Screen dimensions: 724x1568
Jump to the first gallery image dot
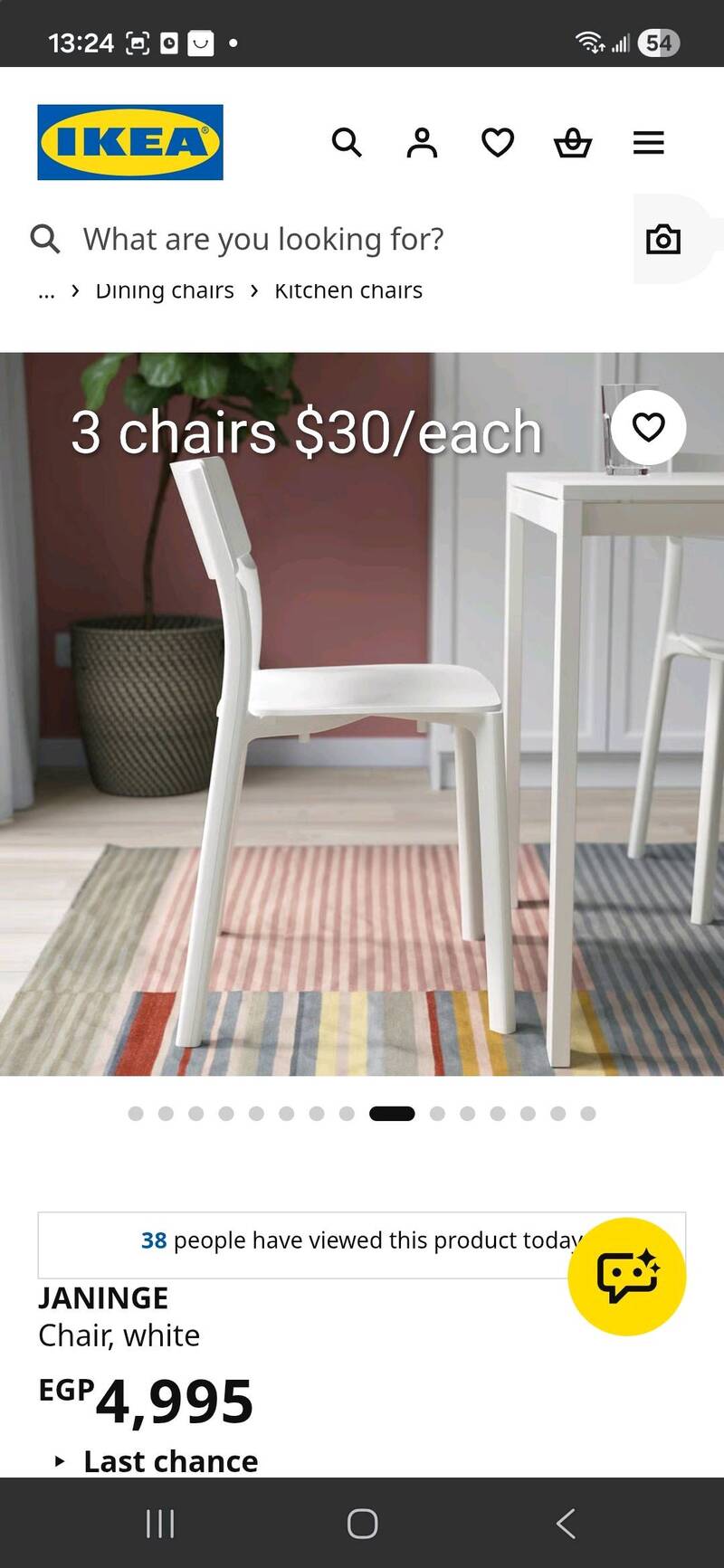(136, 1113)
